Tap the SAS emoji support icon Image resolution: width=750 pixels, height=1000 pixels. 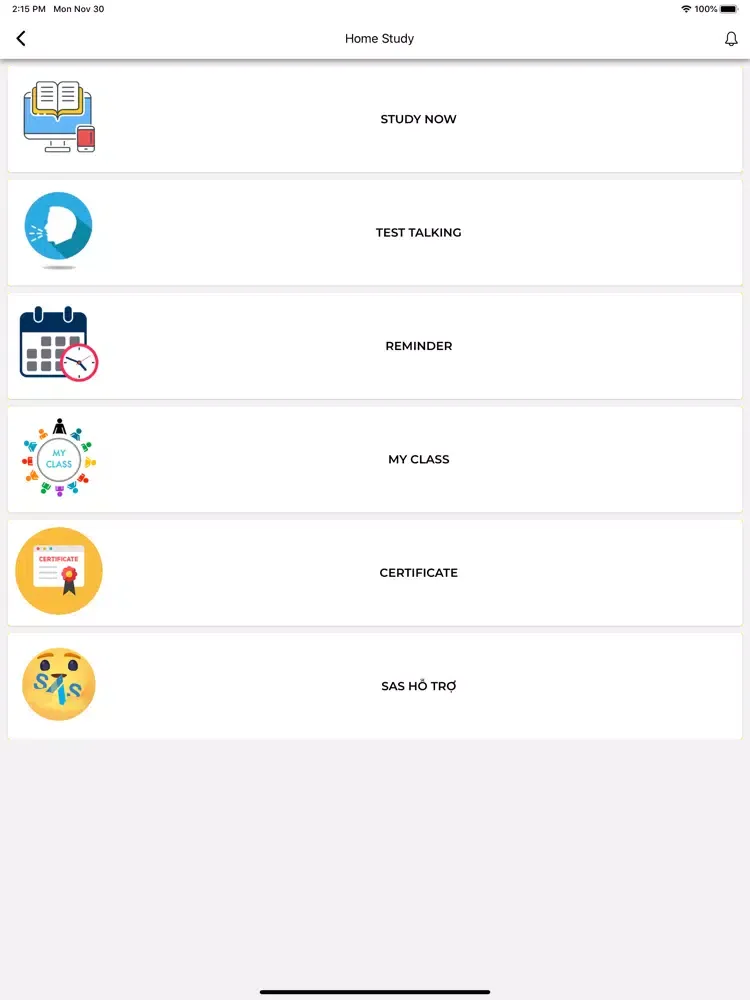coord(58,684)
